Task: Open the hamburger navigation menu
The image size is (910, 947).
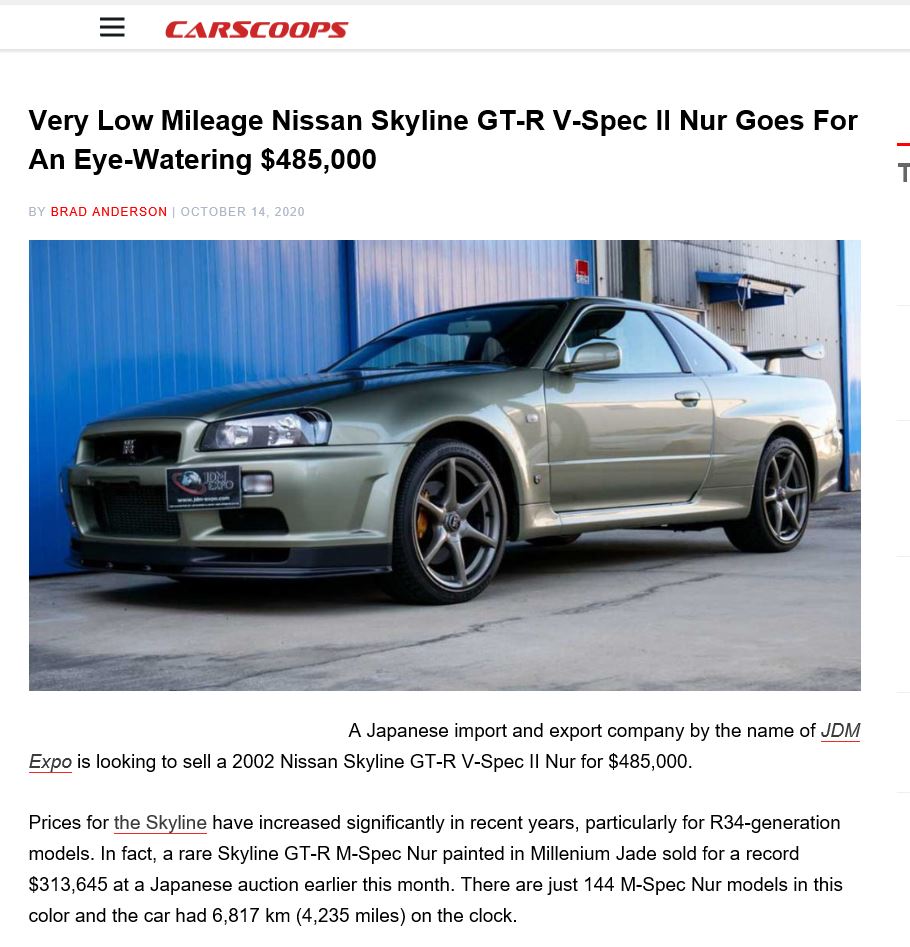Action: (x=112, y=28)
